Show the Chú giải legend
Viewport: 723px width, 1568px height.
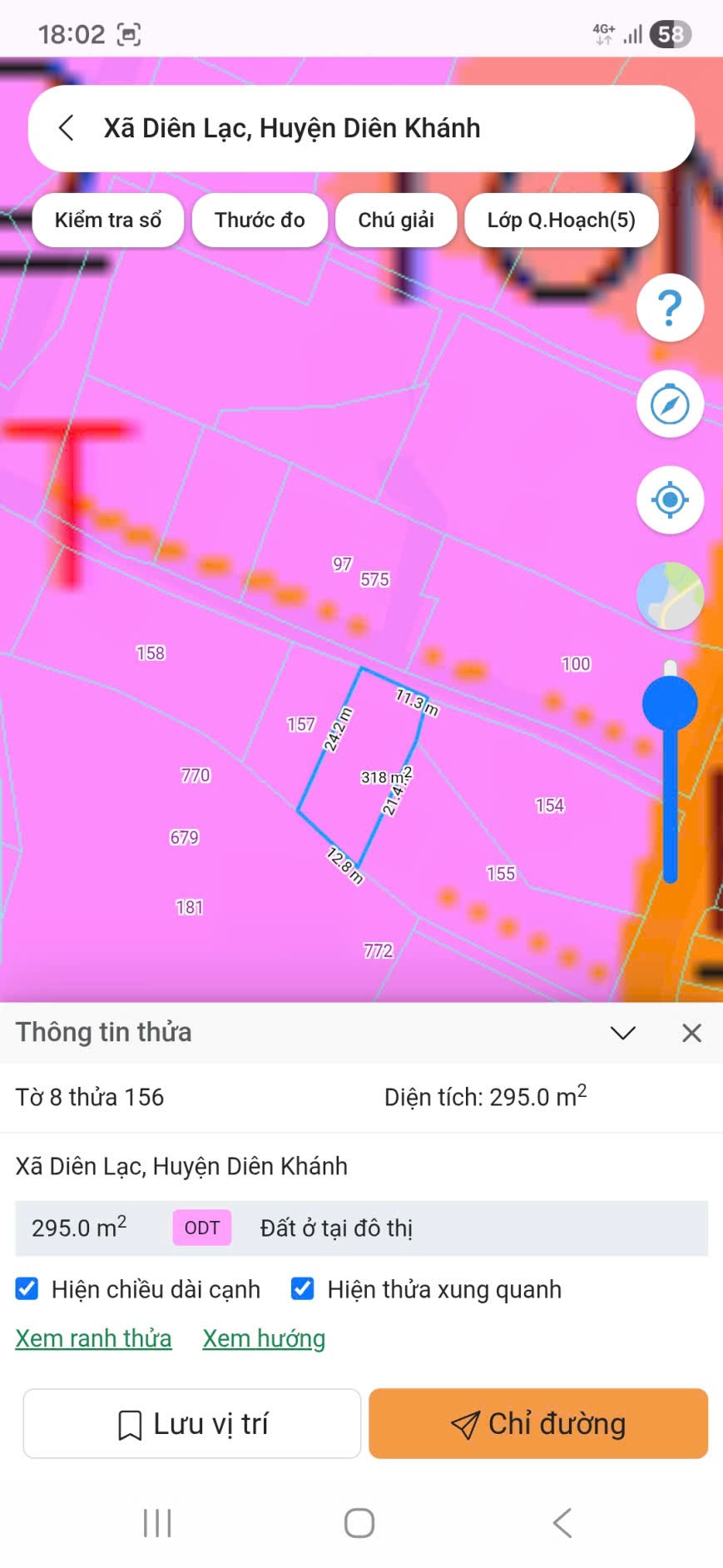pos(396,221)
